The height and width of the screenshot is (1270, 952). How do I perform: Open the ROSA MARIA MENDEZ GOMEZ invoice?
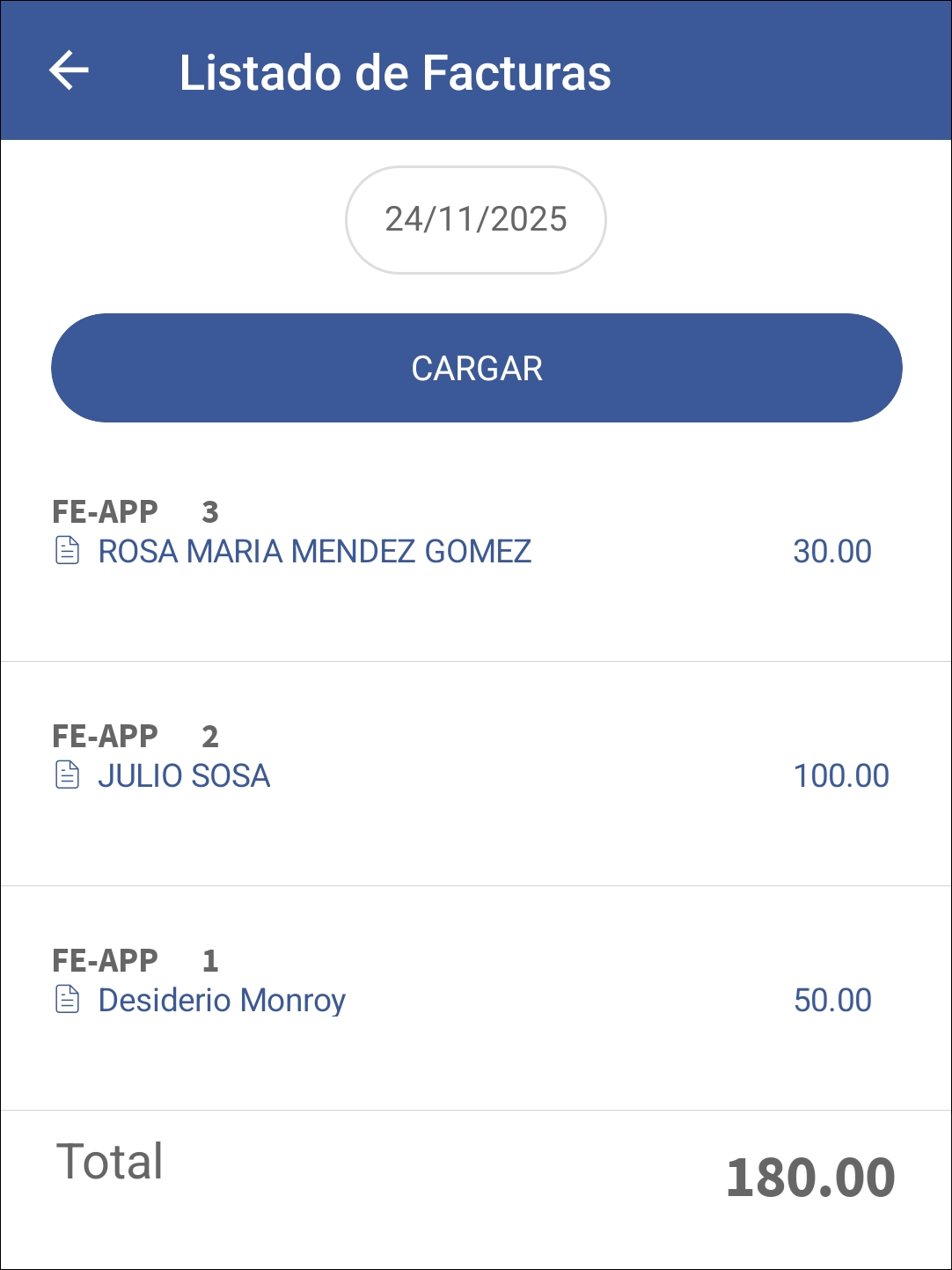pos(315,551)
